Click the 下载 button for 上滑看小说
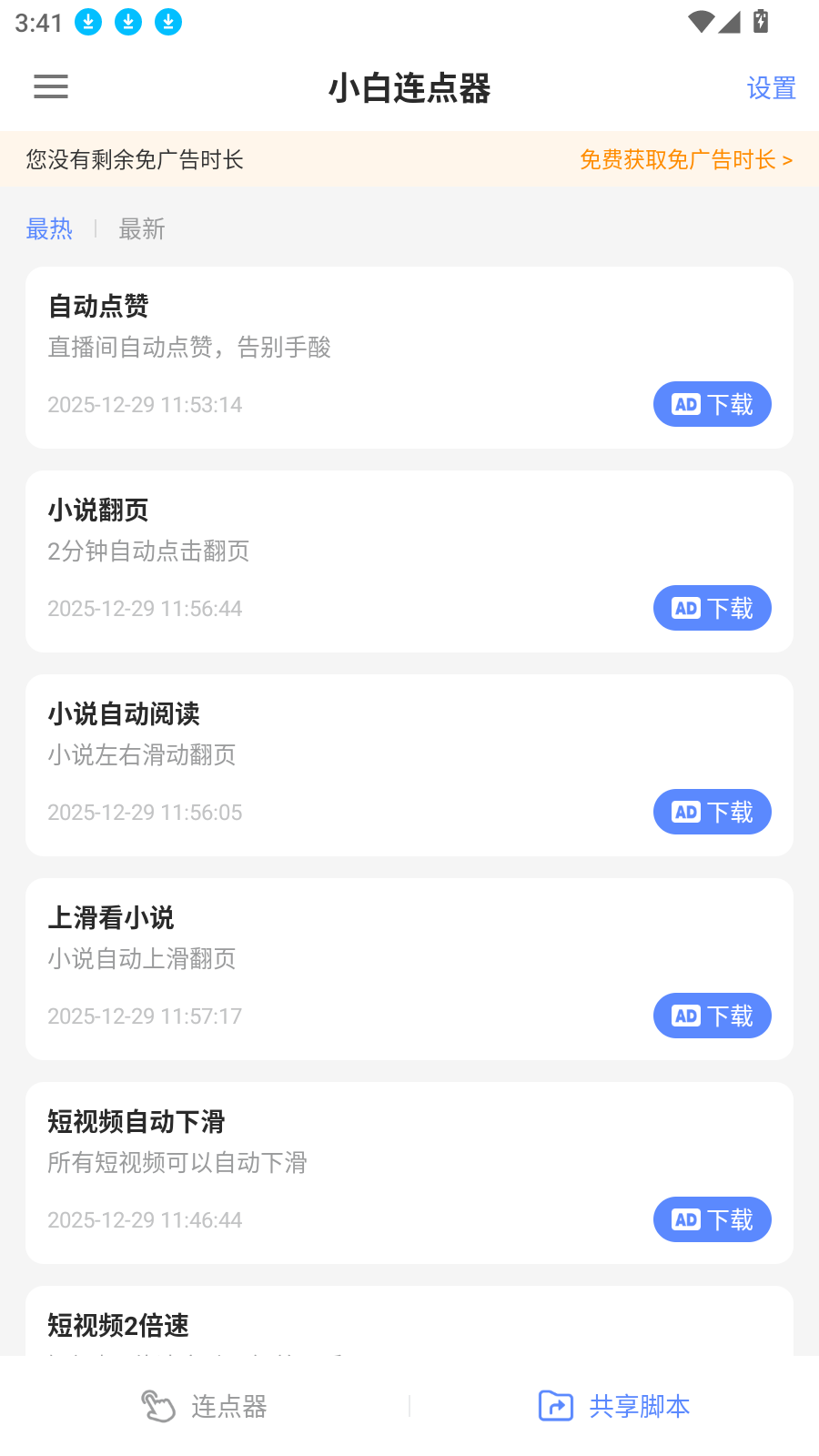This screenshot has height=1456, width=819. click(x=712, y=1016)
